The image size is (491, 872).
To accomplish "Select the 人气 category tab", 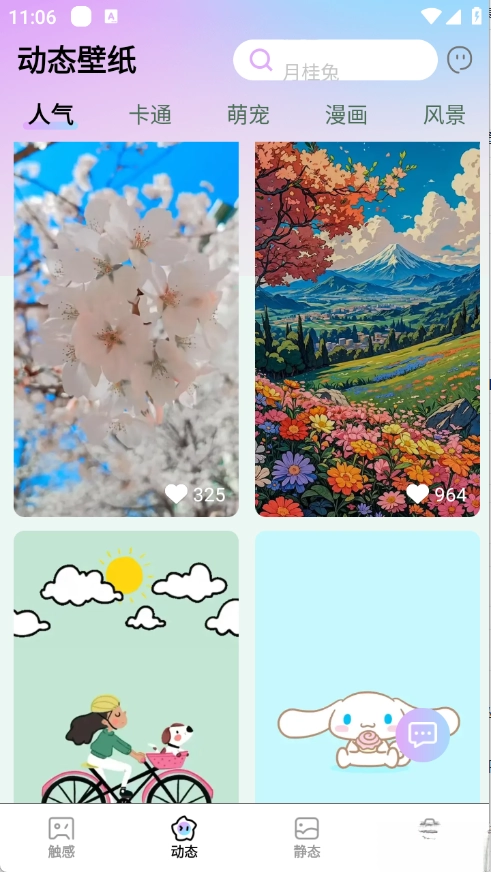I will (51, 115).
